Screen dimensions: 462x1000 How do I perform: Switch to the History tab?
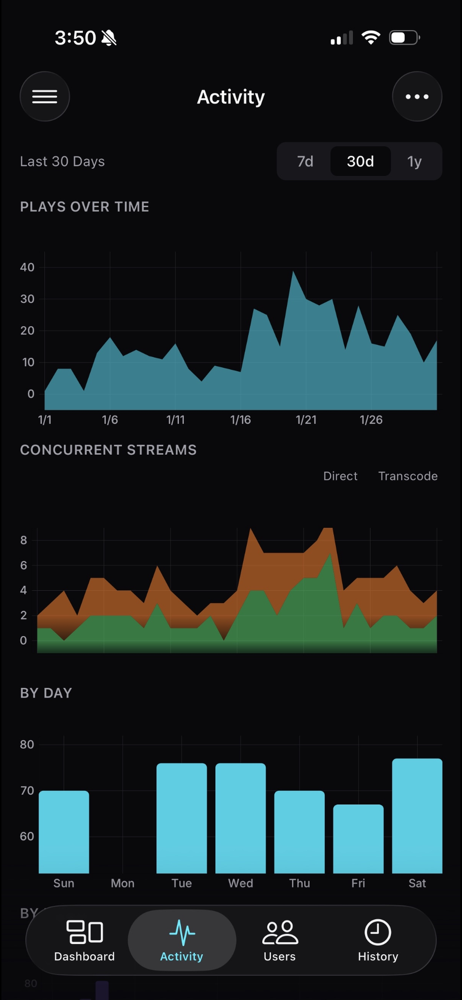pos(378,940)
